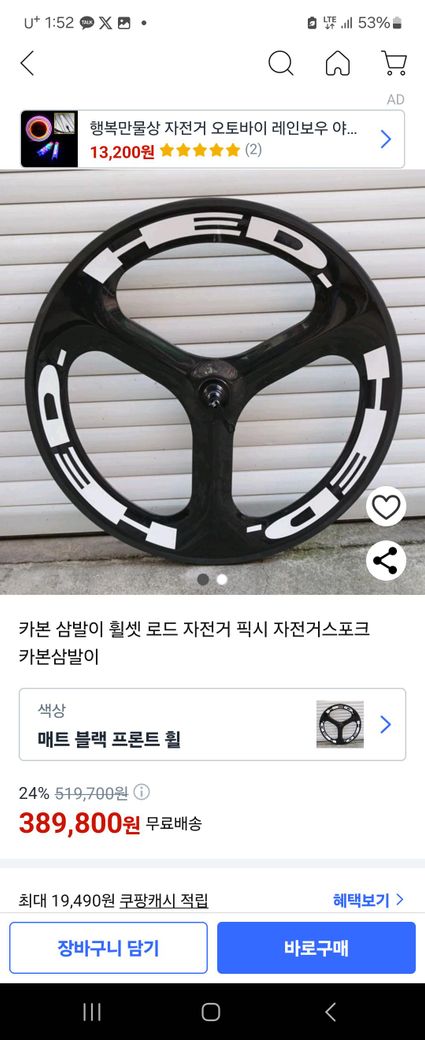Open the 13,200원 rainbow light ad banner

(x=212, y=139)
